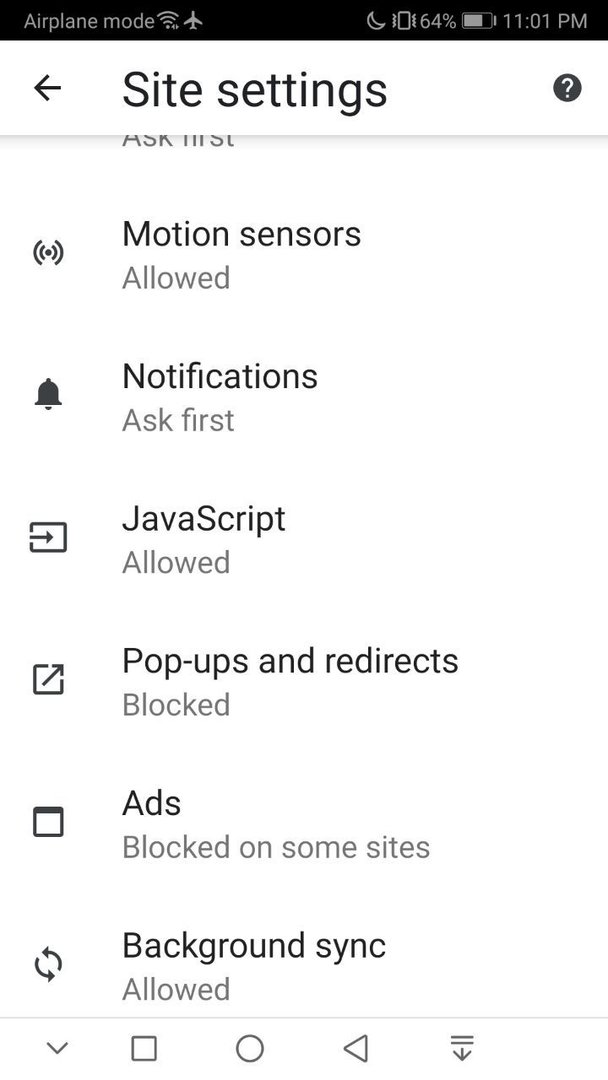
Task: Open Ads setting
Action: [304, 824]
